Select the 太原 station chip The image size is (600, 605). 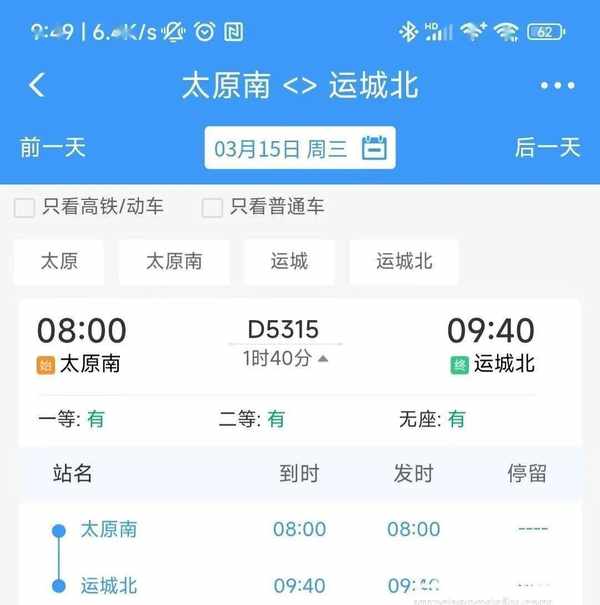point(59,262)
